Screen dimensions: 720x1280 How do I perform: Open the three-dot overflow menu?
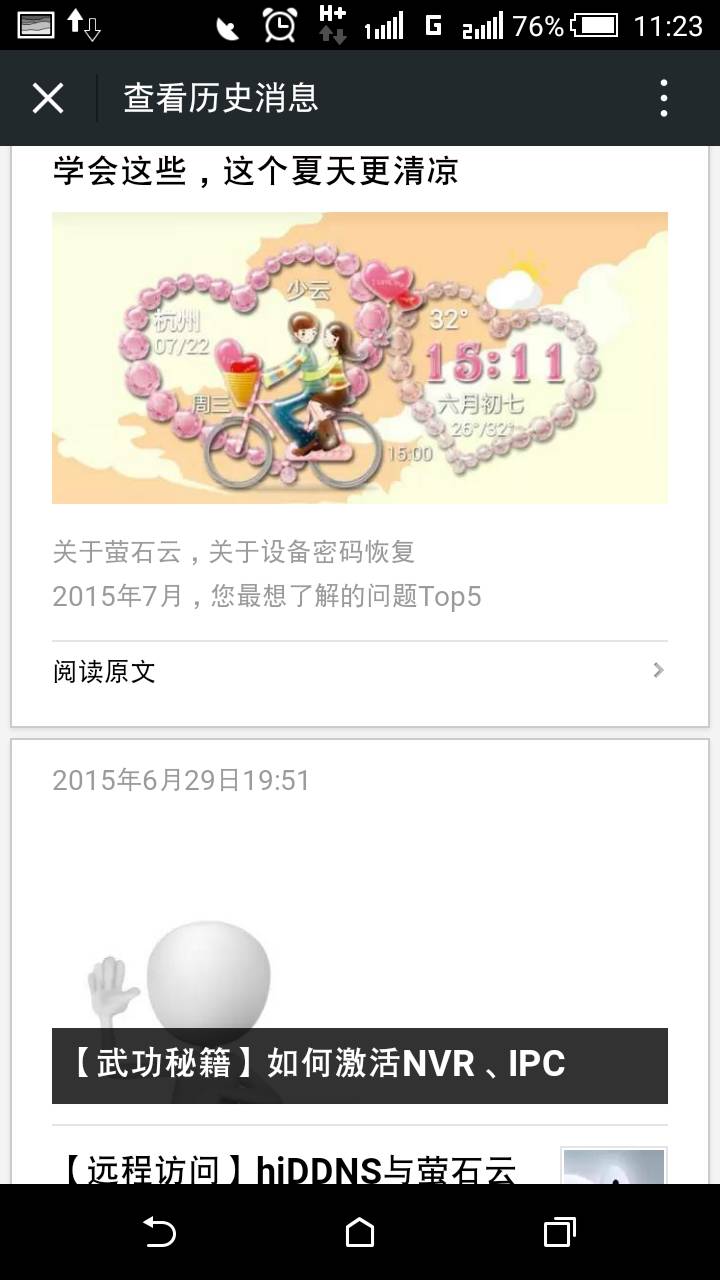[664, 98]
